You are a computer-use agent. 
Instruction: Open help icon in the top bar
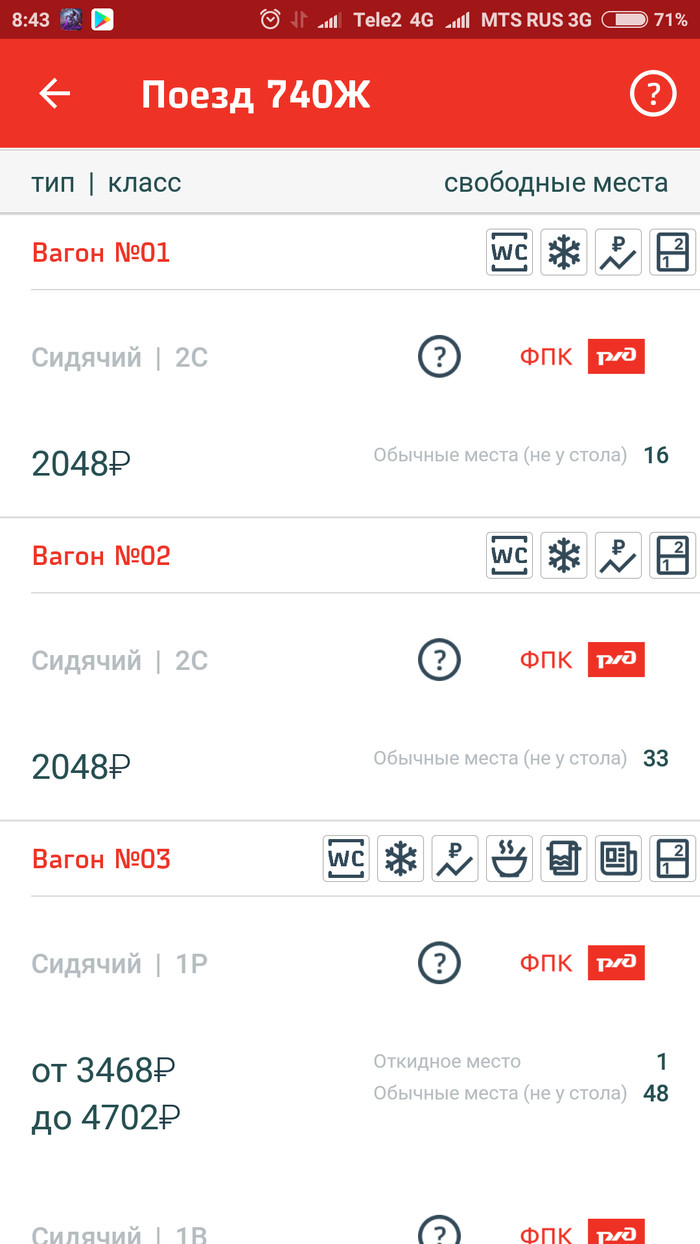pyautogui.click(x=653, y=94)
